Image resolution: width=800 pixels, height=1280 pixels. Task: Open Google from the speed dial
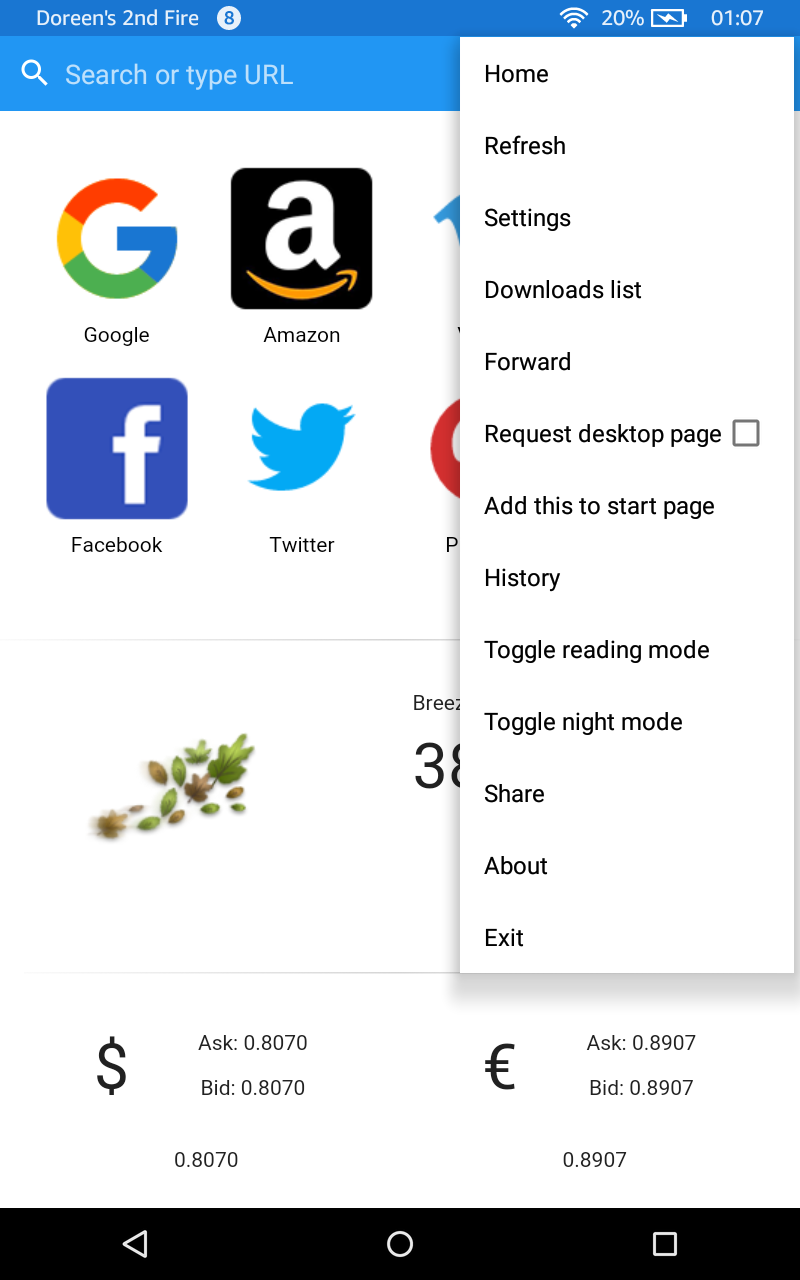point(116,238)
